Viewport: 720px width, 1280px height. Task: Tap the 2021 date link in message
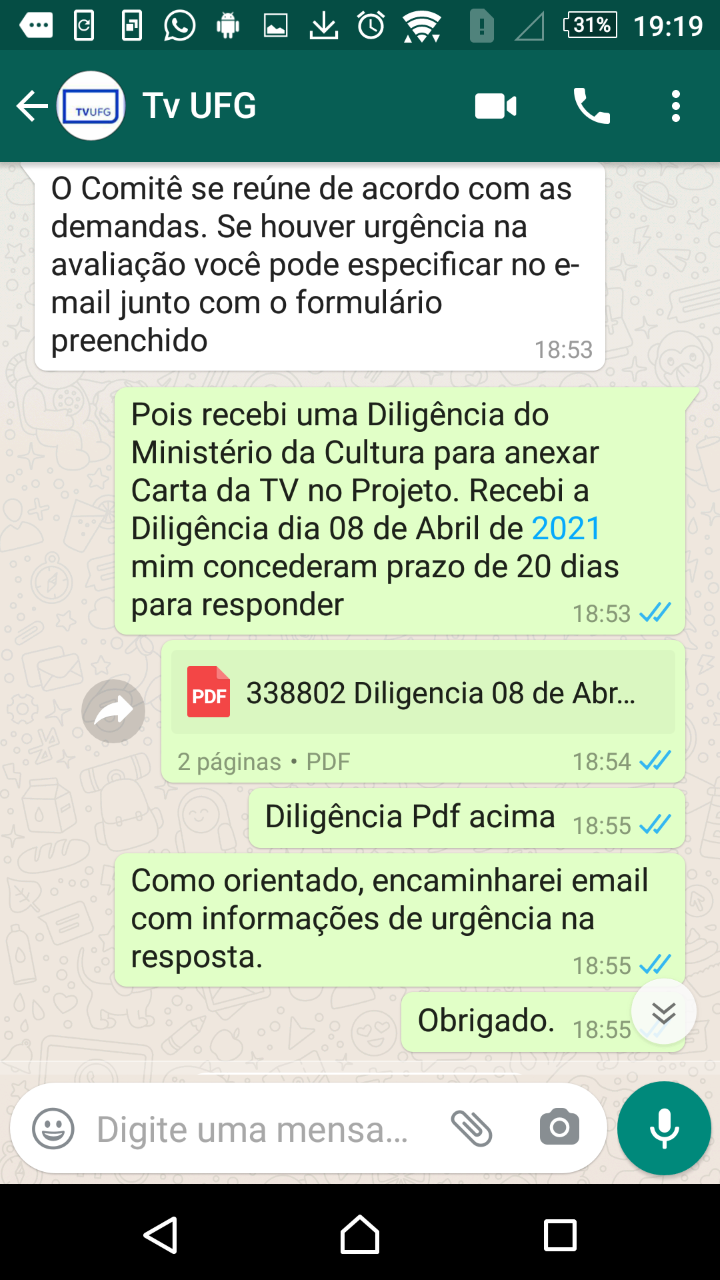pos(566,528)
